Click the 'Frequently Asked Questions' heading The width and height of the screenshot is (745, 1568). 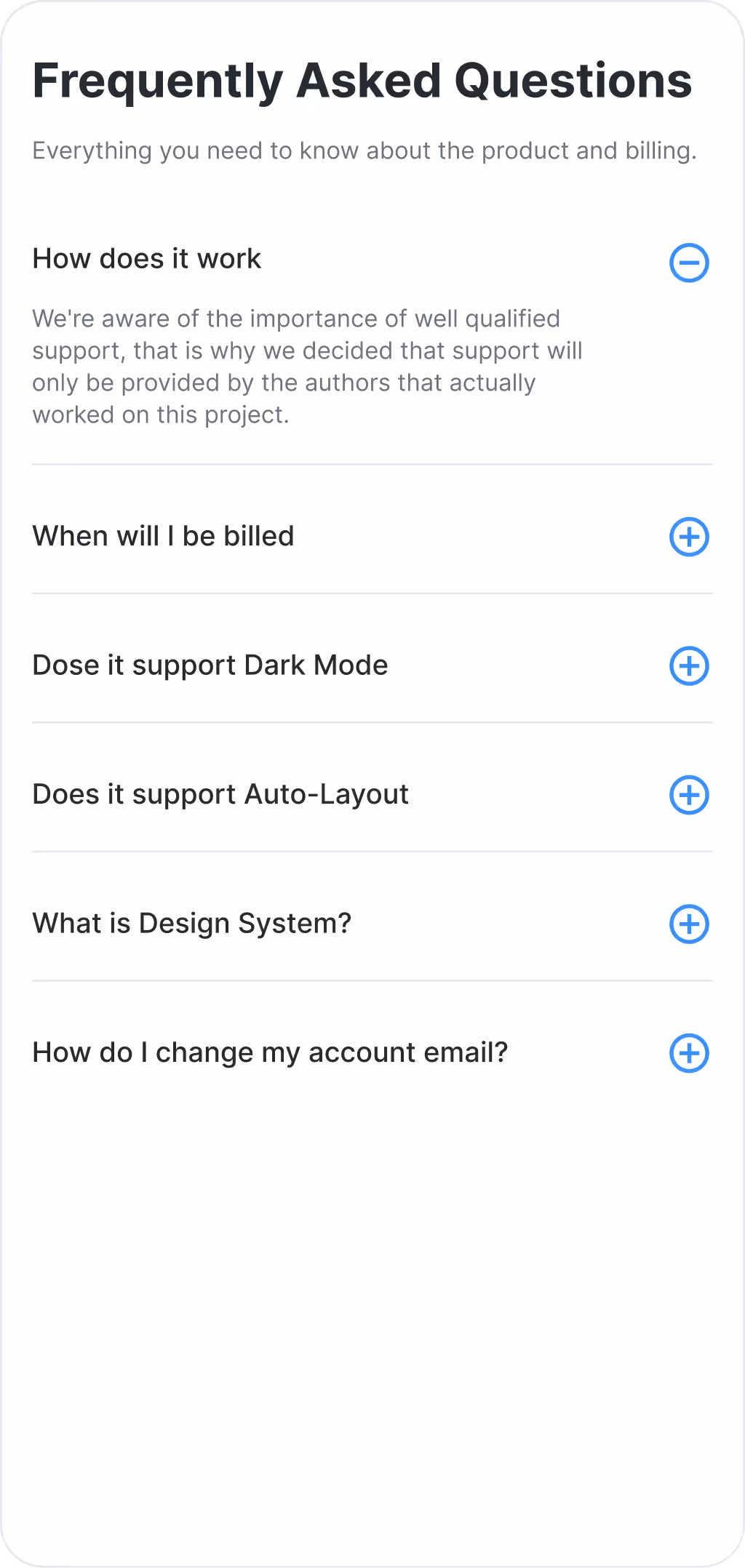[362, 81]
